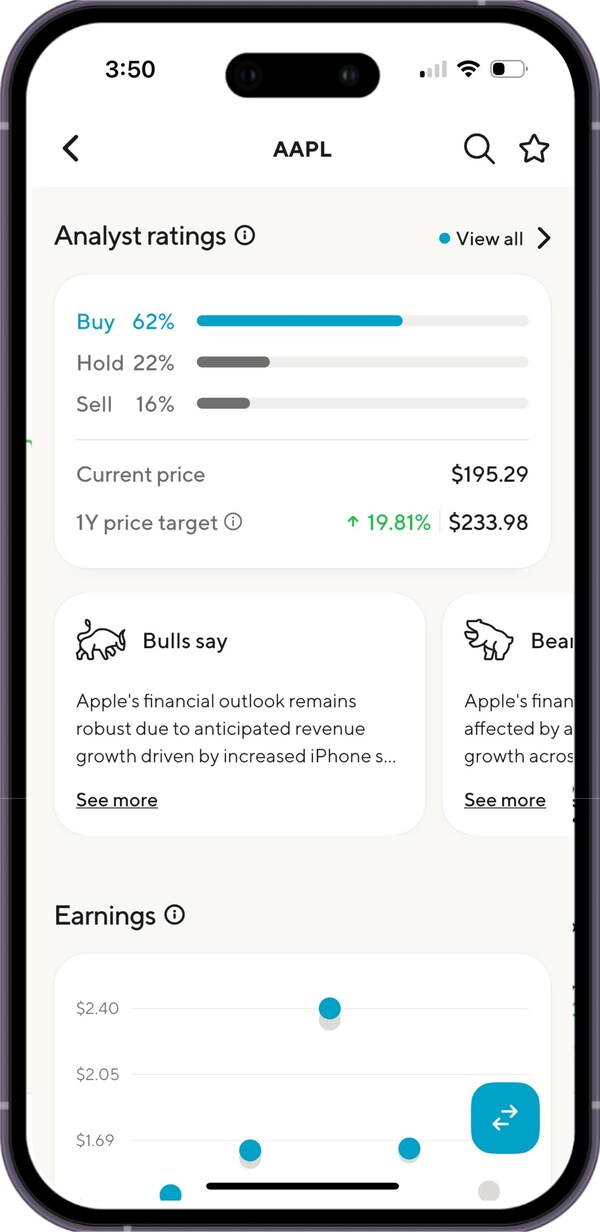Open the search magnifier icon
The height and width of the screenshot is (1232, 600).
pyautogui.click(x=479, y=149)
